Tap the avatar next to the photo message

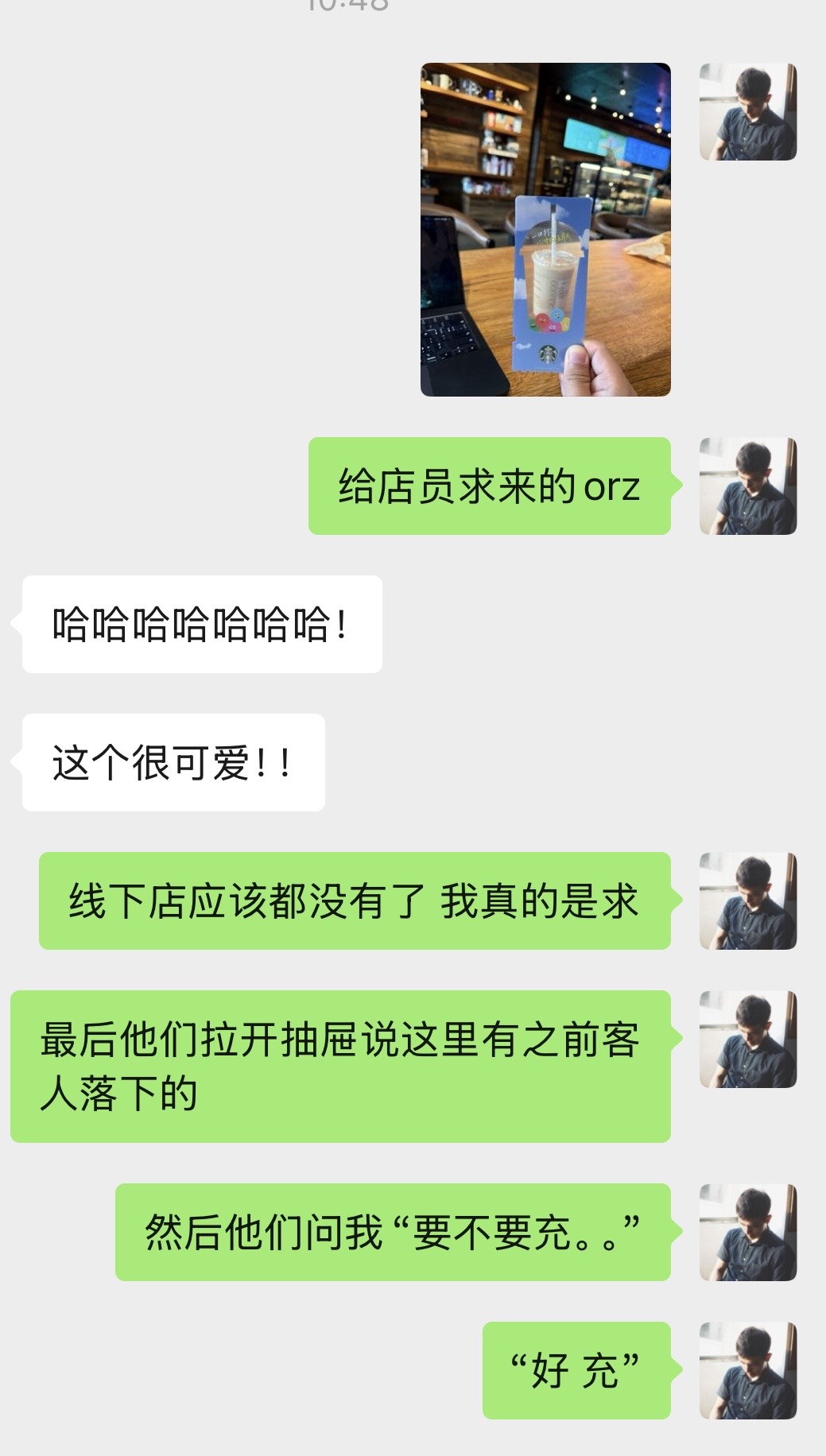(x=748, y=112)
